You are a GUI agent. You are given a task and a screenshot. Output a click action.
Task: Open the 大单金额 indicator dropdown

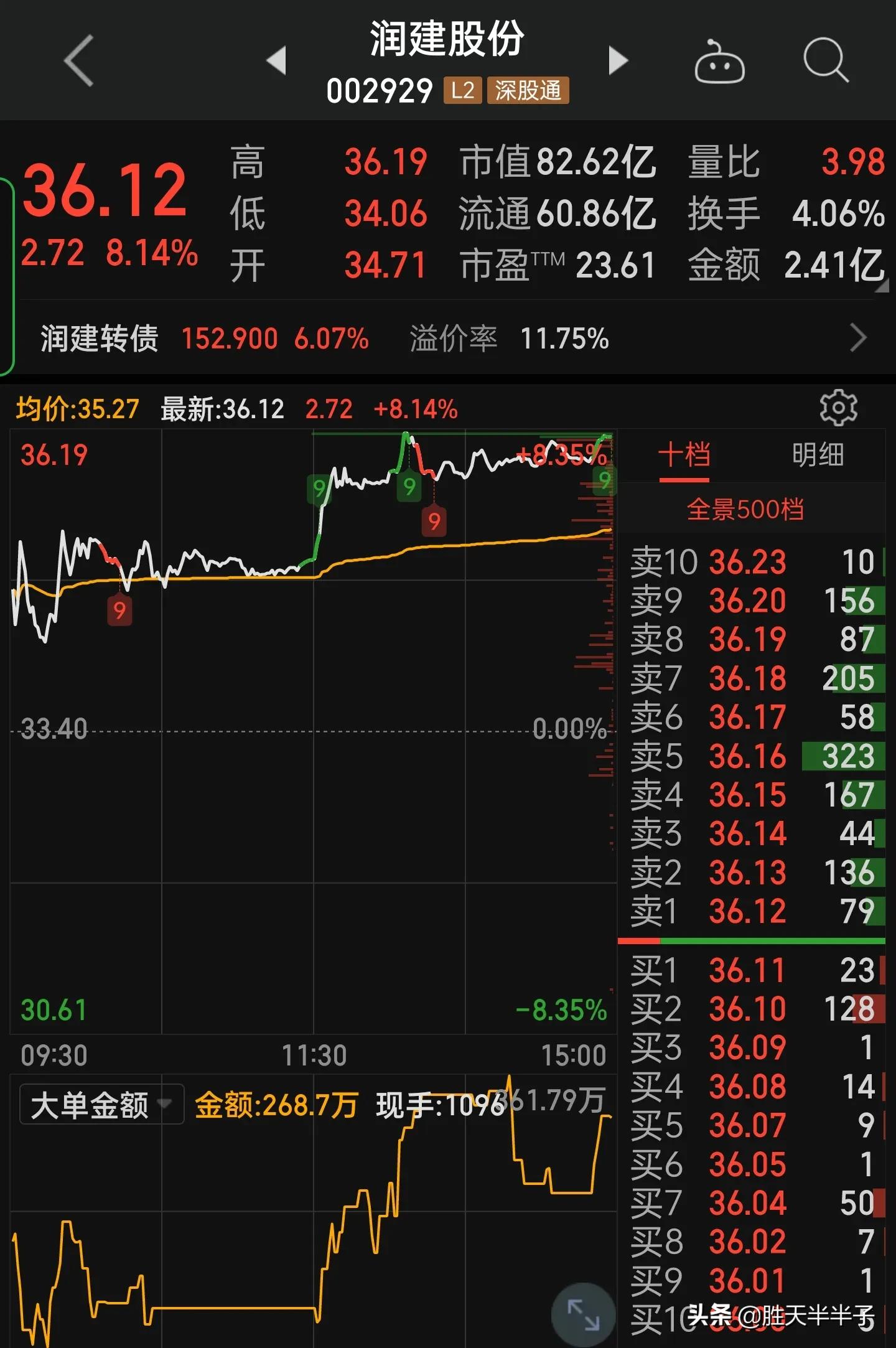(x=100, y=1103)
